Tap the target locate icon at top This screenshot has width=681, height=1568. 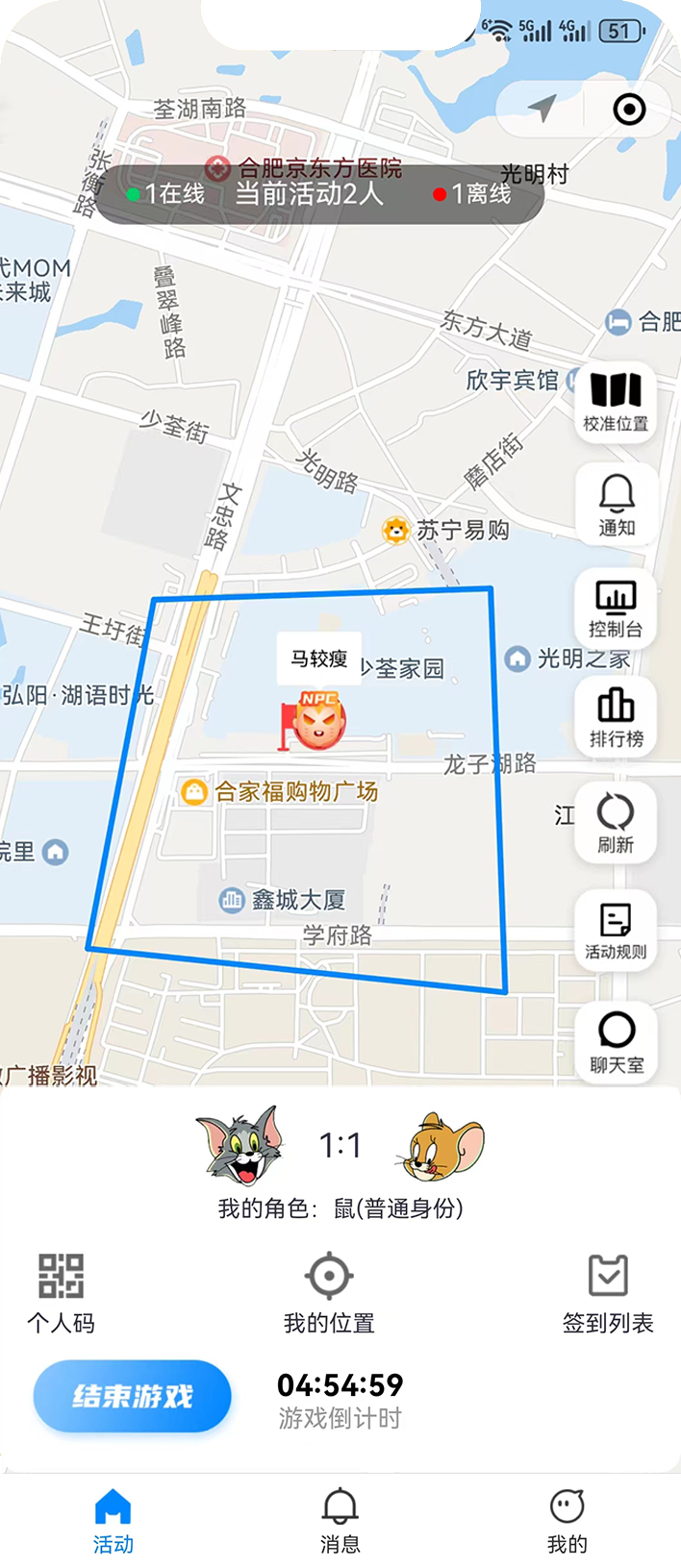[x=629, y=110]
